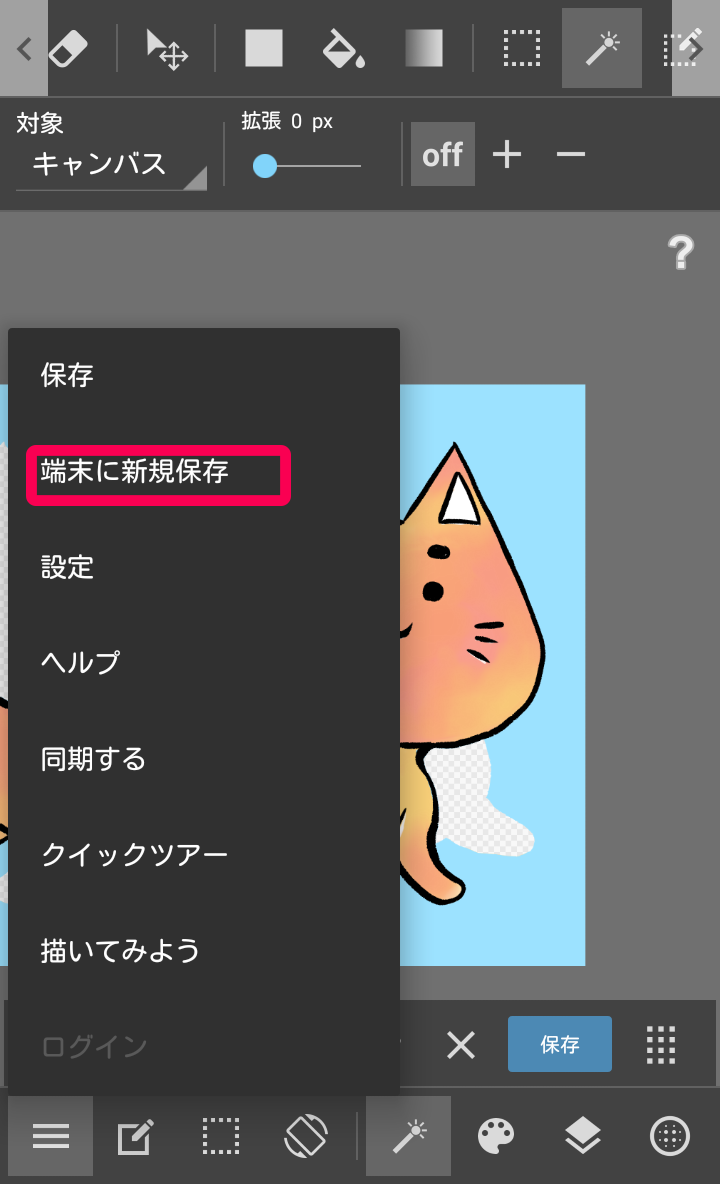720x1184 pixels.
Task: Tap 同期する to sync
Action: [93, 759]
